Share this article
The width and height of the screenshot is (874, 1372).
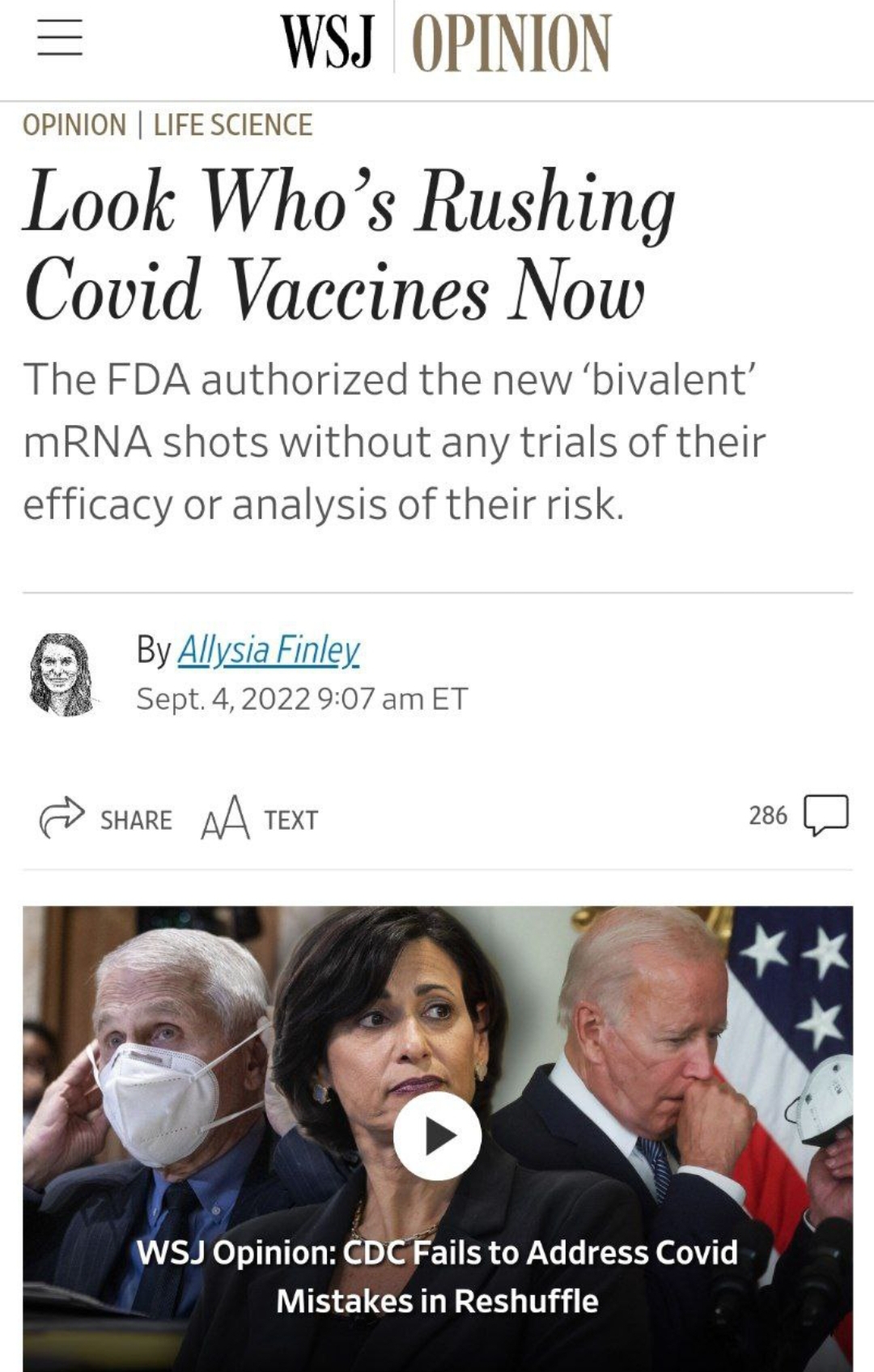[105, 819]
